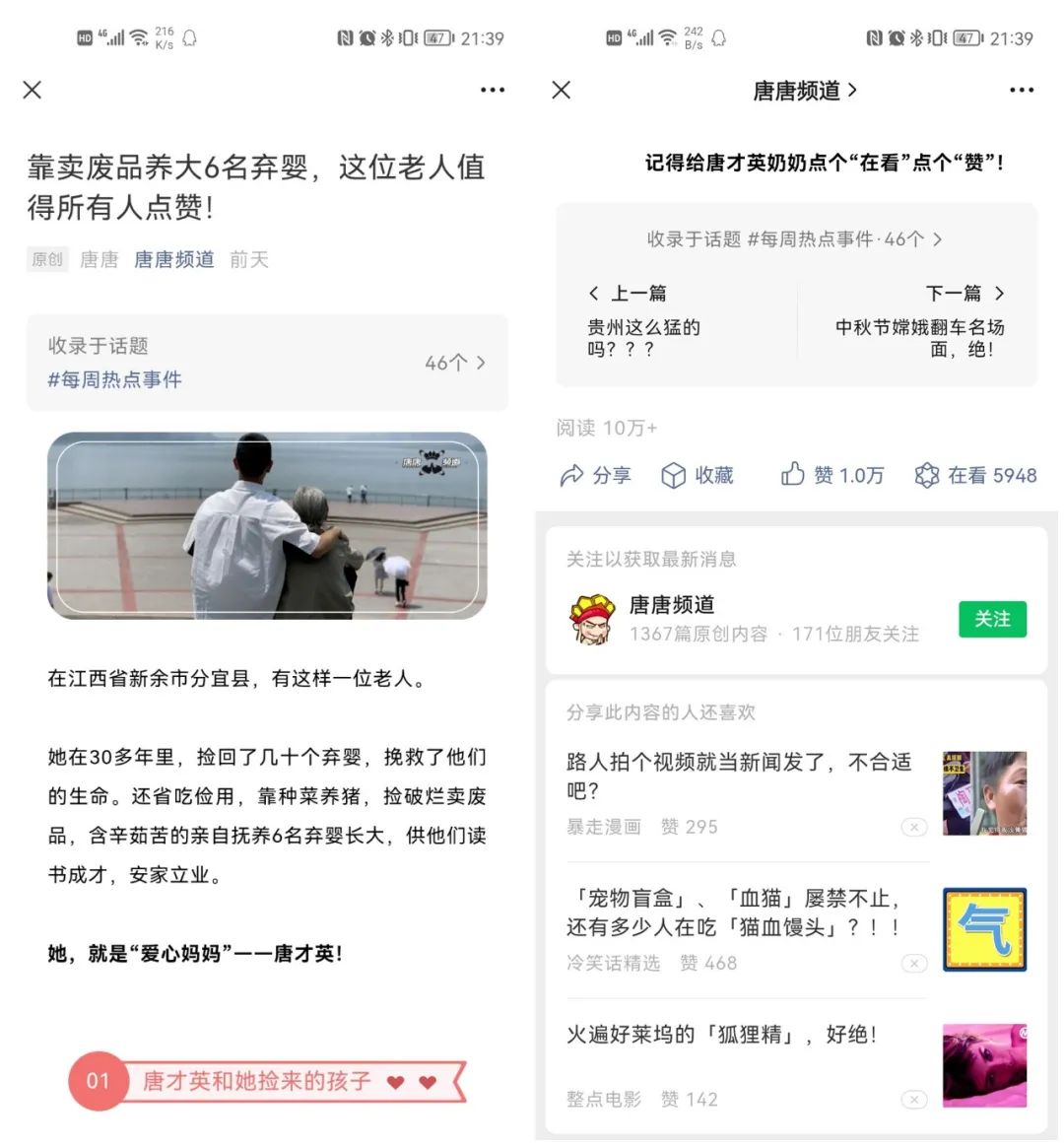Follow 唐唐频道 with the green 关注 button

pos(992,619)
